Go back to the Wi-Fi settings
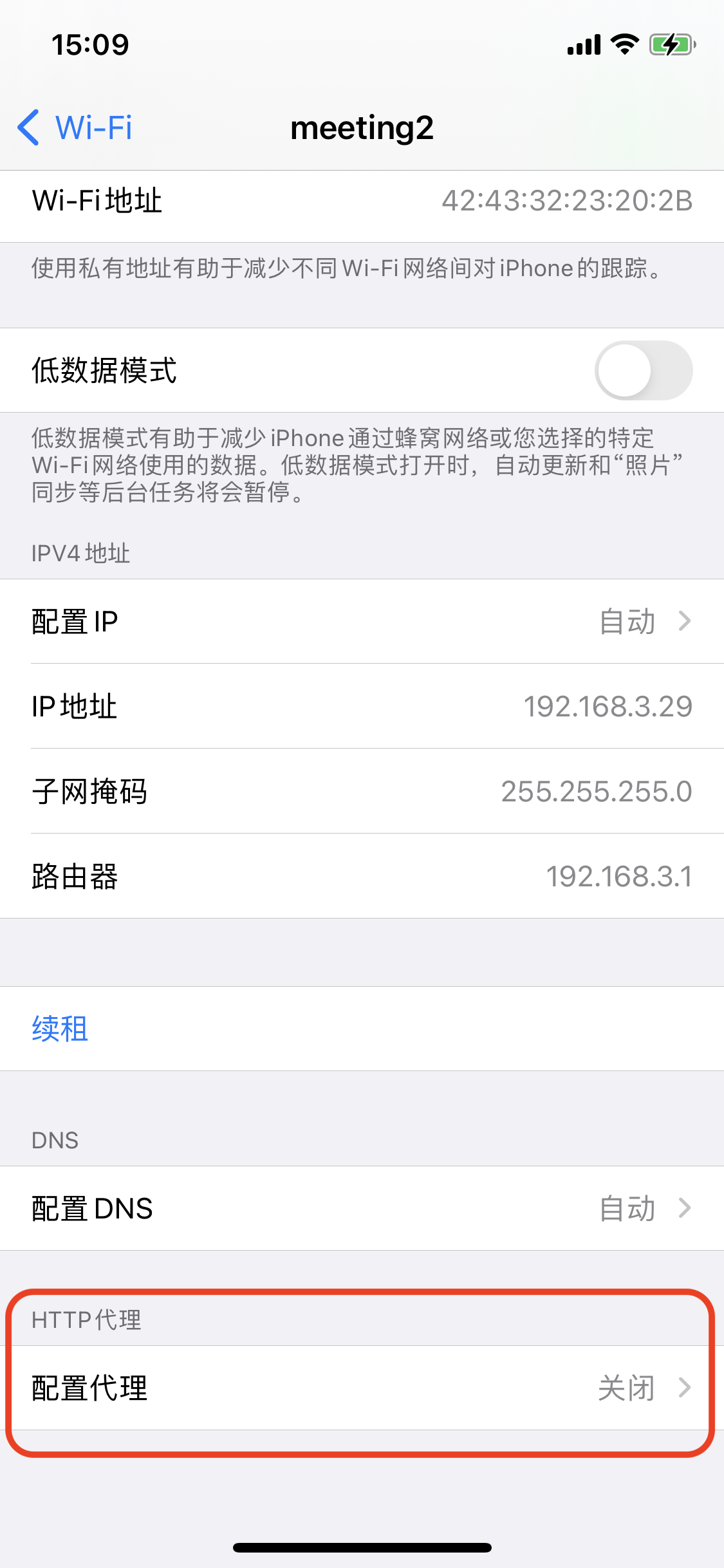 [74, 127]
